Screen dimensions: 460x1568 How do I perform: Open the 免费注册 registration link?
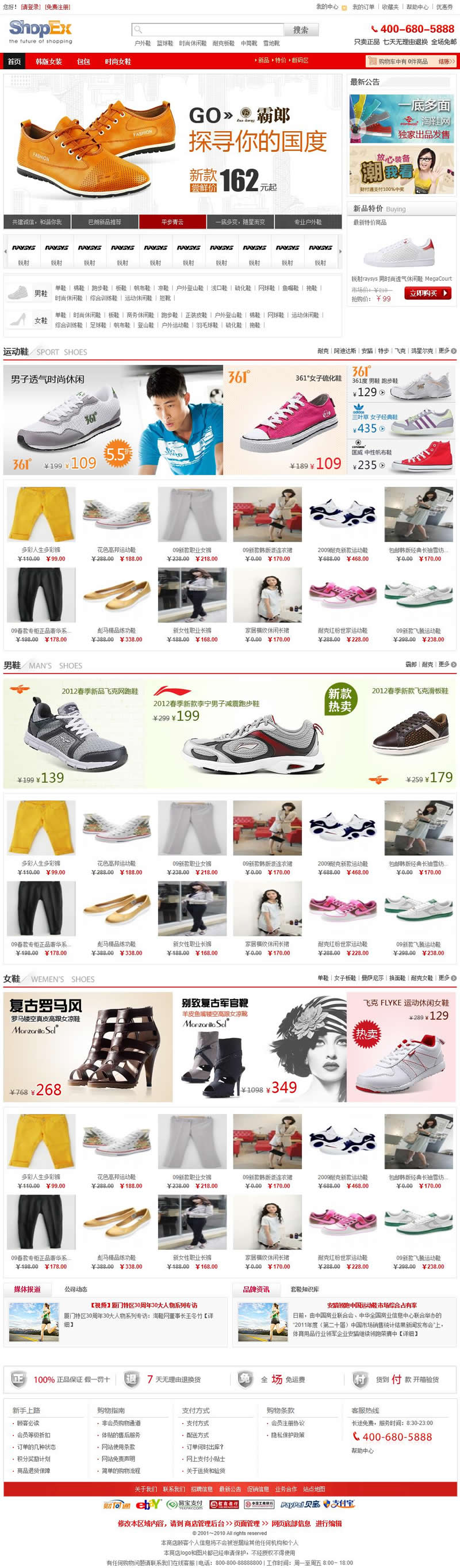[x=58, y=7]
